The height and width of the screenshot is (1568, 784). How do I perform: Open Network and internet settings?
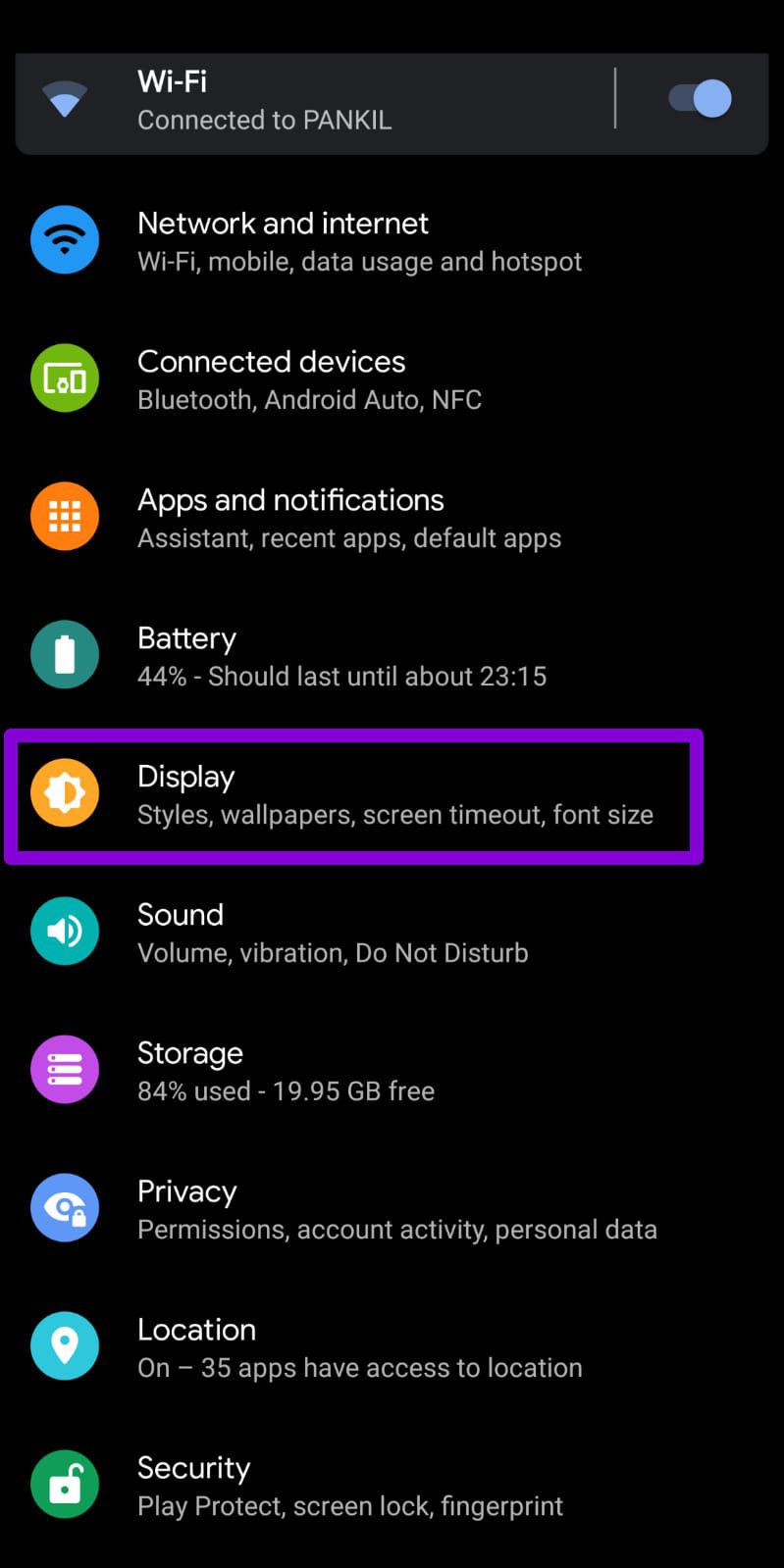[x=359, y=241]
